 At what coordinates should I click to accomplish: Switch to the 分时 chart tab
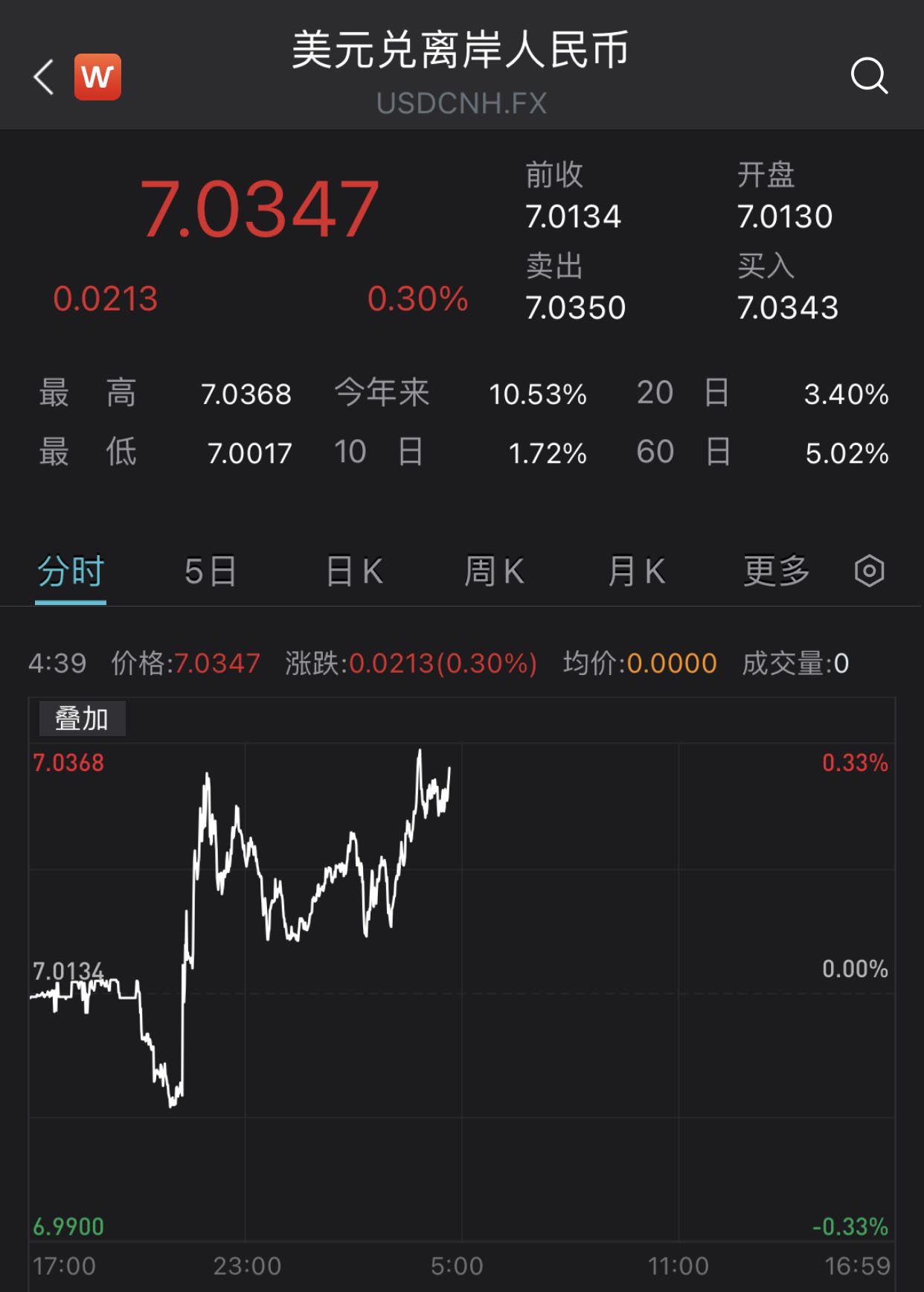pos(71,572)
